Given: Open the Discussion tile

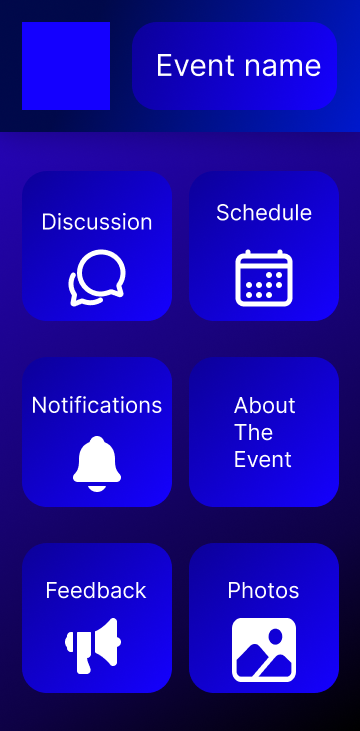Looking at the screenshot, I should [x=97, y=246].
